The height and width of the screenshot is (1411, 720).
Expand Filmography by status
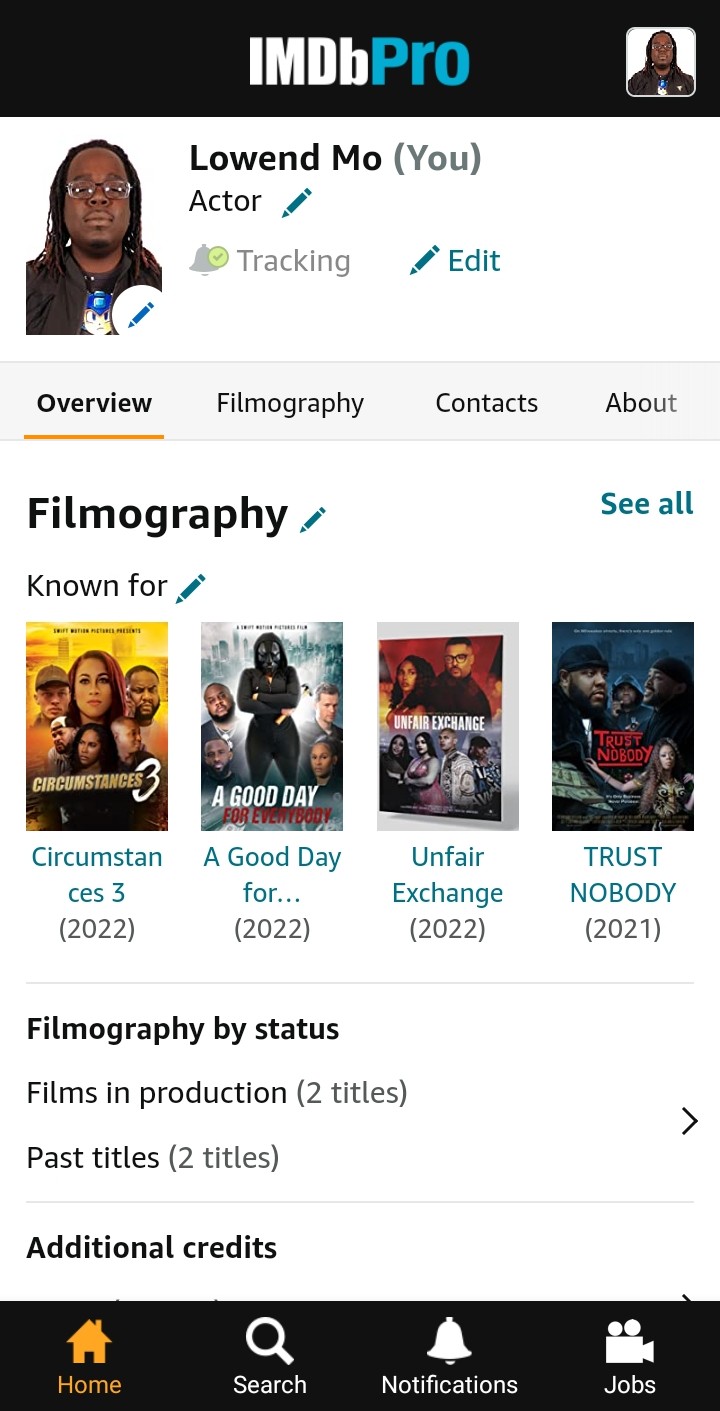coord(688,1122)
